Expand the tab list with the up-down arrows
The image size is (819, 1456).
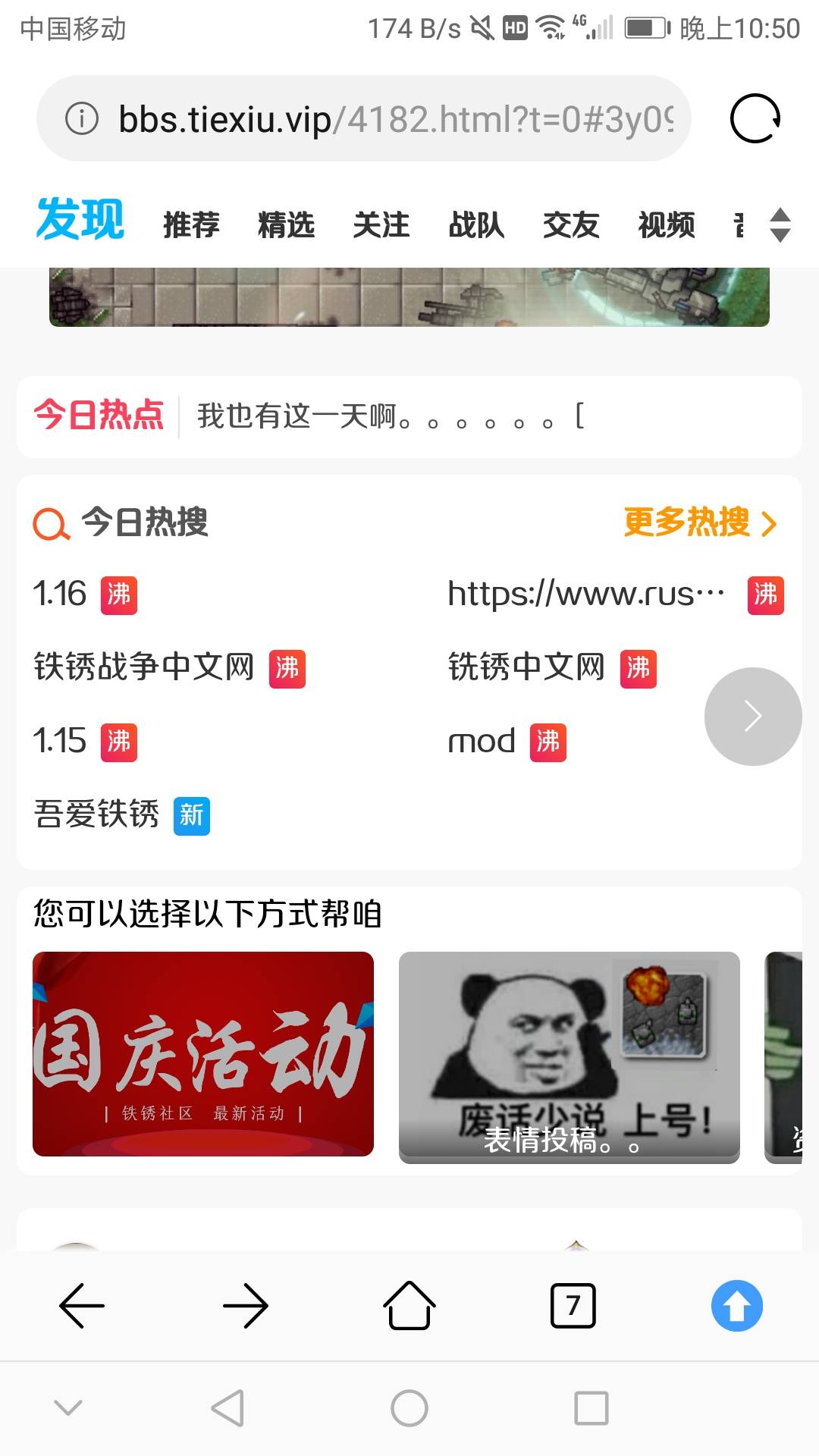780,225
